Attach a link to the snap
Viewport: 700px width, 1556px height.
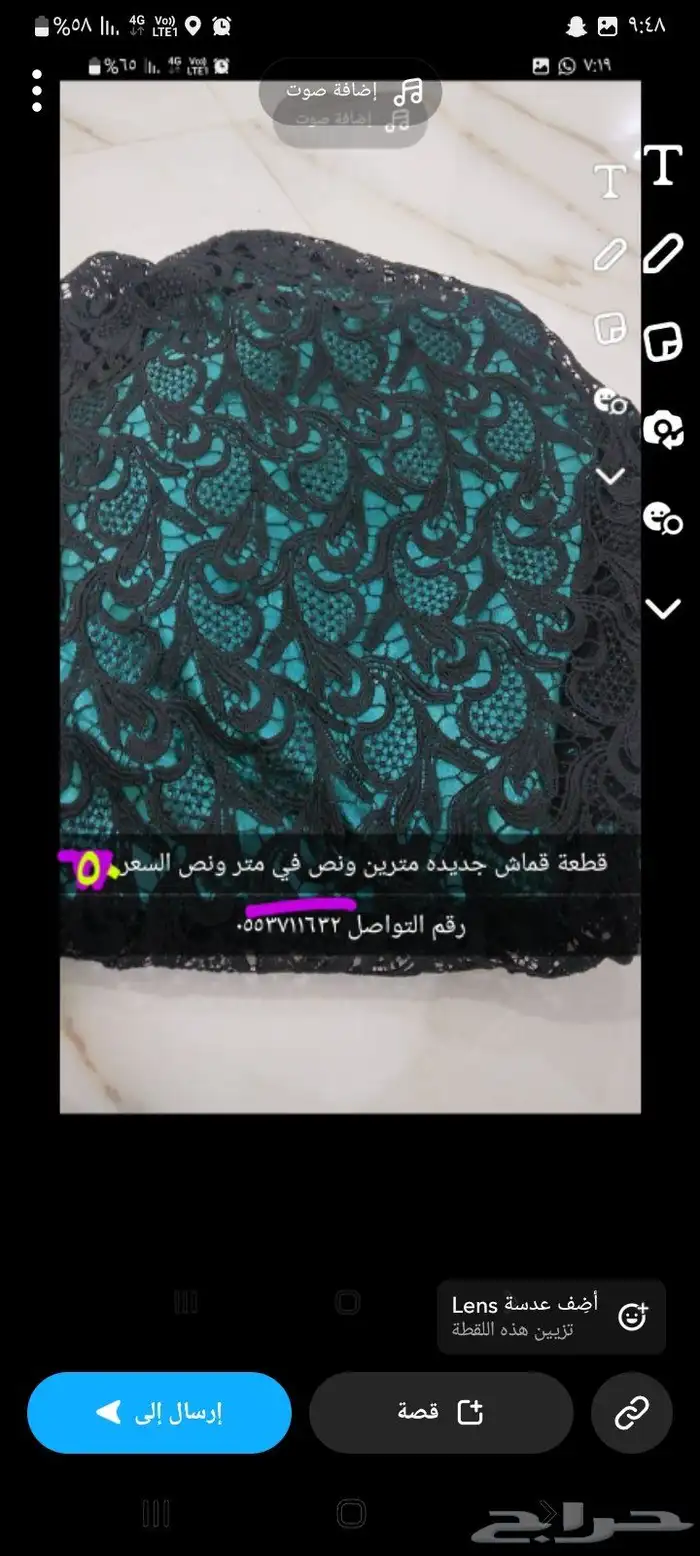(631, 1412)
